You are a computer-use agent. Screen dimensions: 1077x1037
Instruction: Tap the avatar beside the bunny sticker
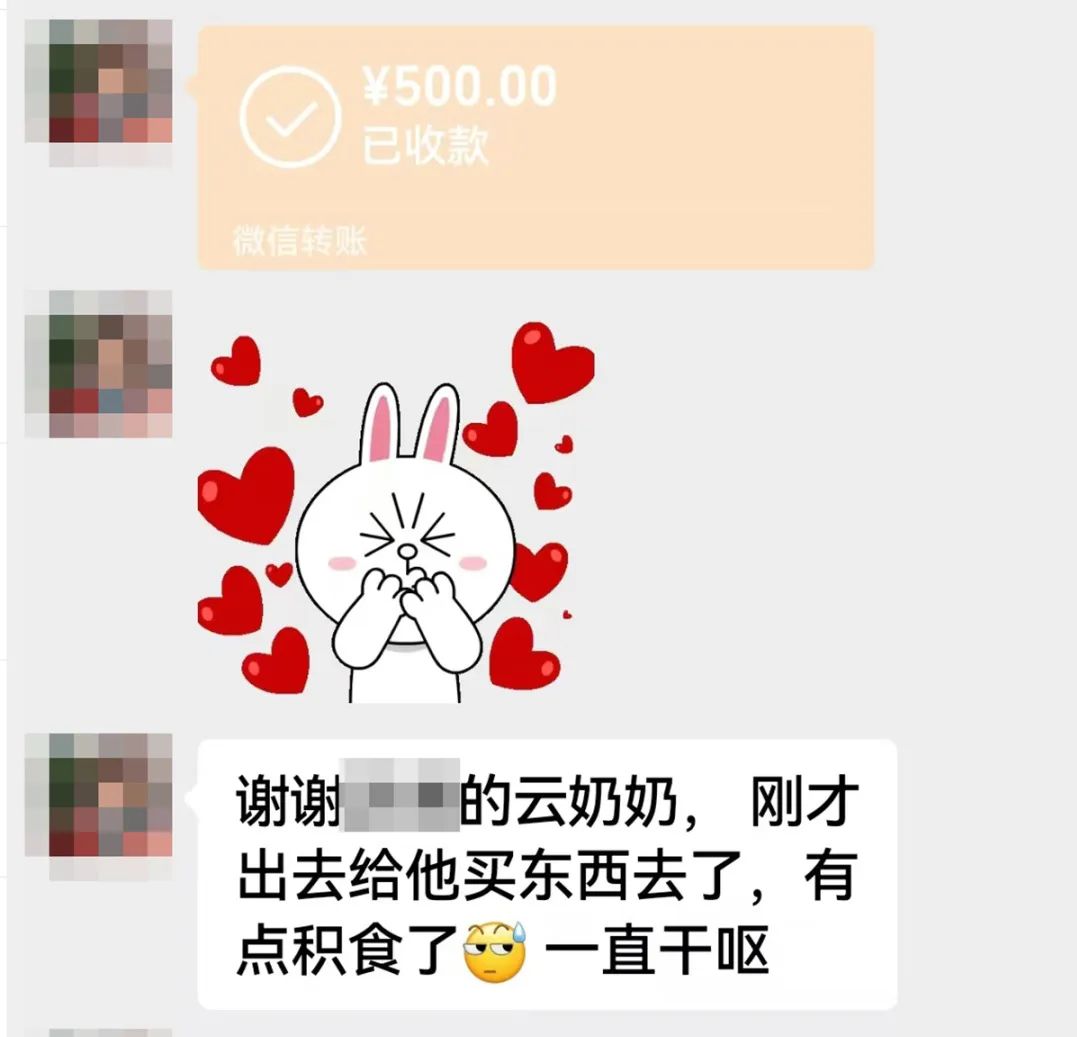click(98, 364)
